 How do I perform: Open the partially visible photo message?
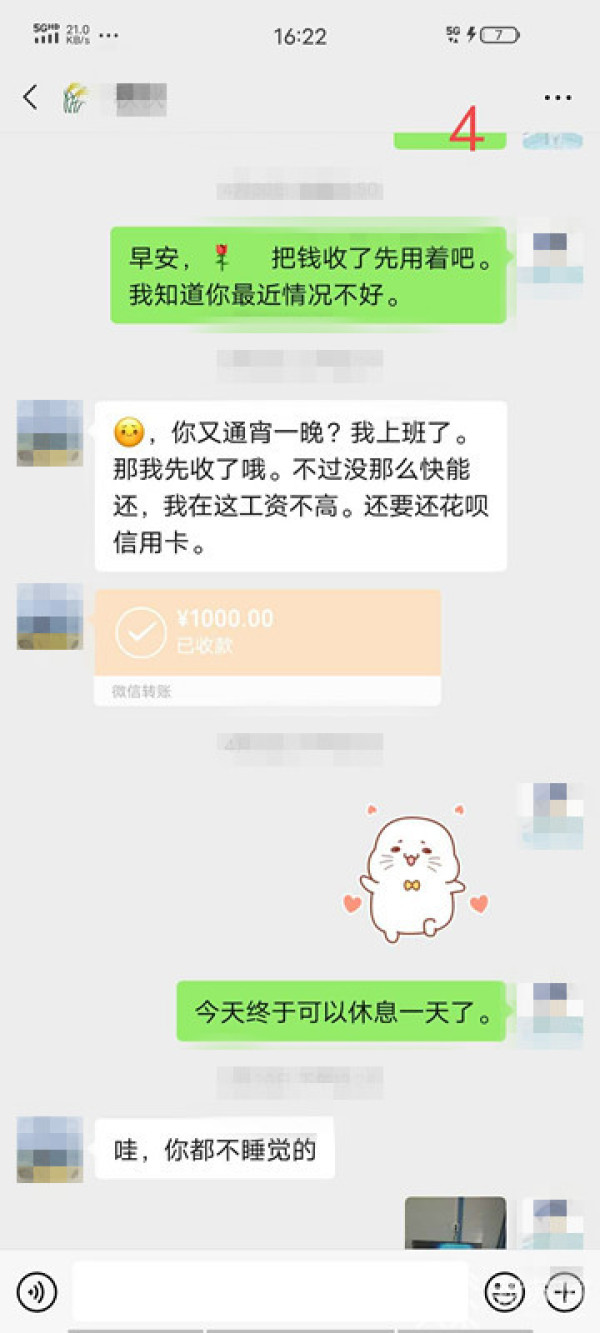(455, 1223)
